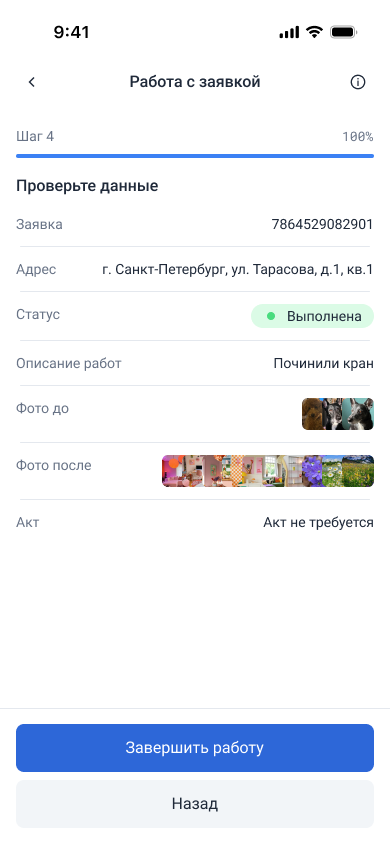Open the Фото после thumbnails
Image resolution: width=390 pixels, height=844 pixels.
pyautogui.click(x=268, y=471)
